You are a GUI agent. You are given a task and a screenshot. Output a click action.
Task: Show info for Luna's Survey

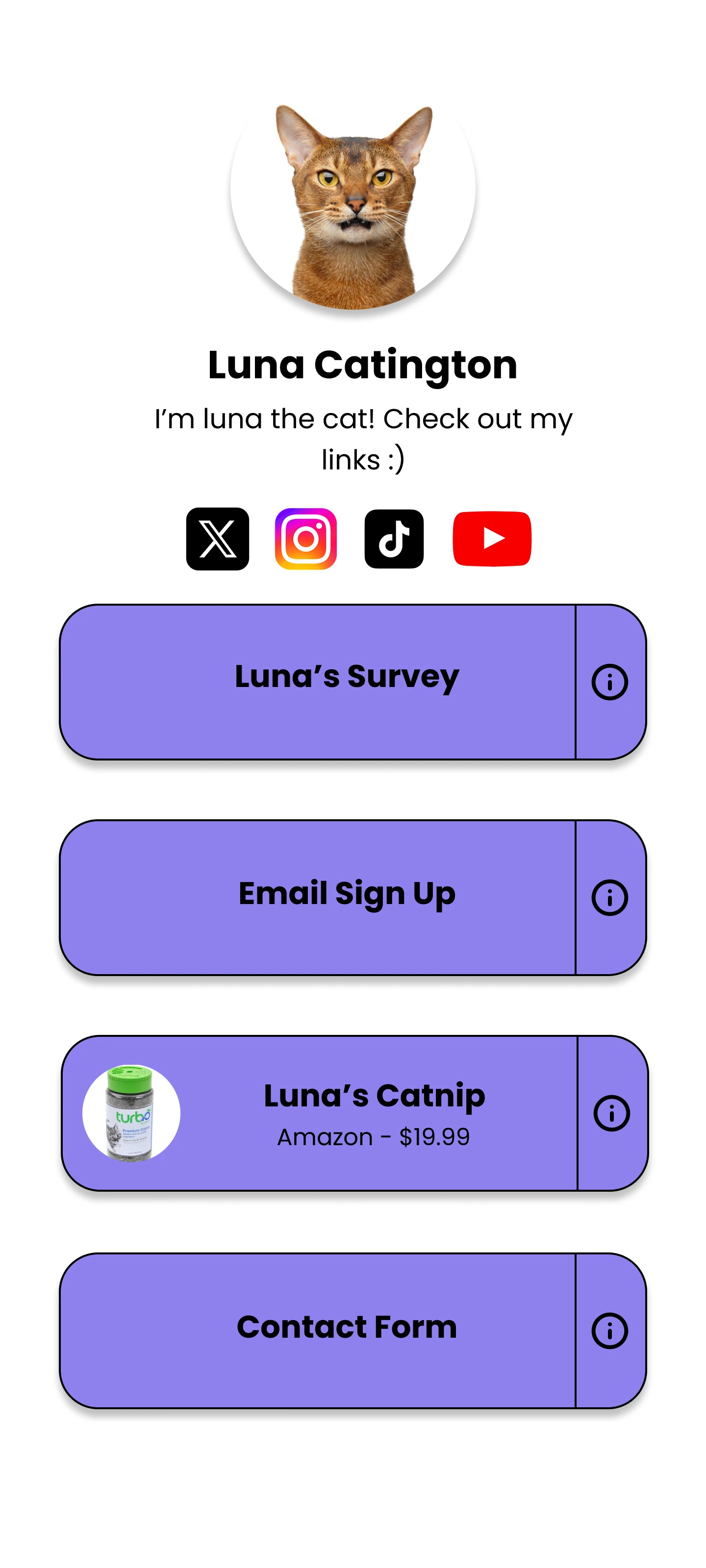click(610, 683)
